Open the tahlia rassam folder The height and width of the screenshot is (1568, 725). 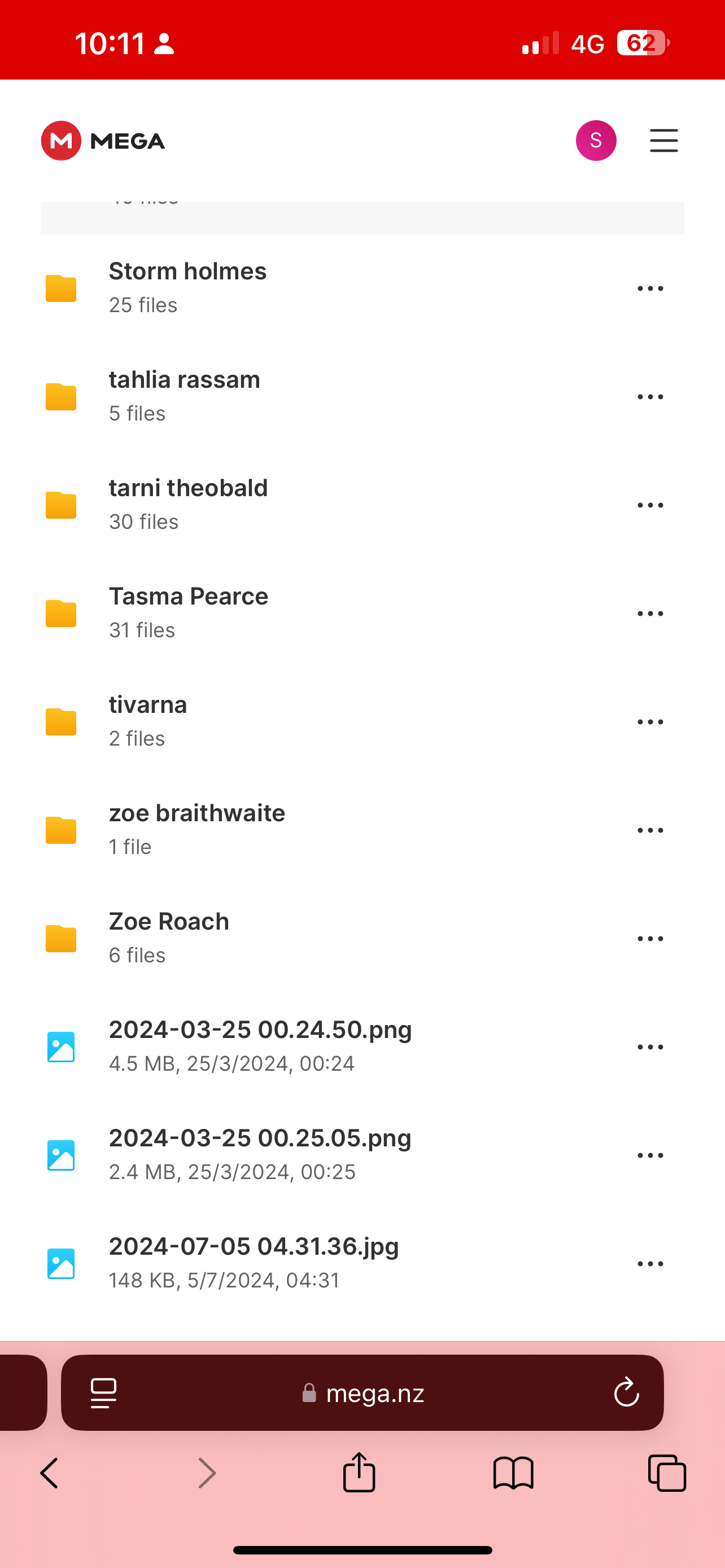point(185,396)
